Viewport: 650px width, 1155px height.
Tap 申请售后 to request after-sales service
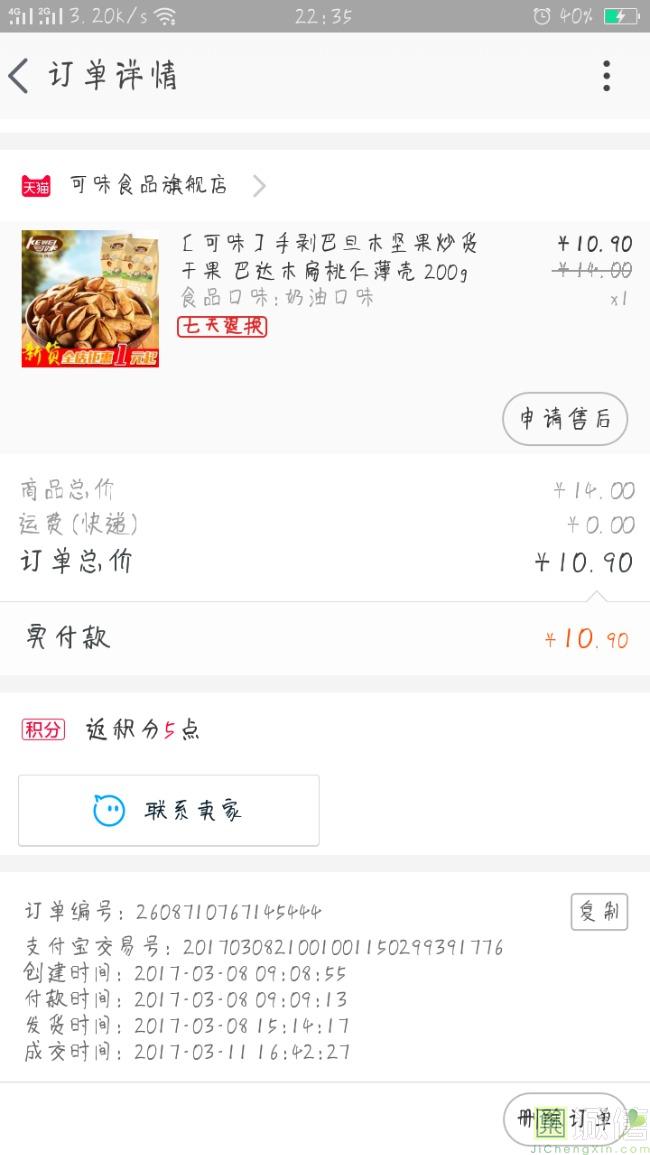coord(564,419)
